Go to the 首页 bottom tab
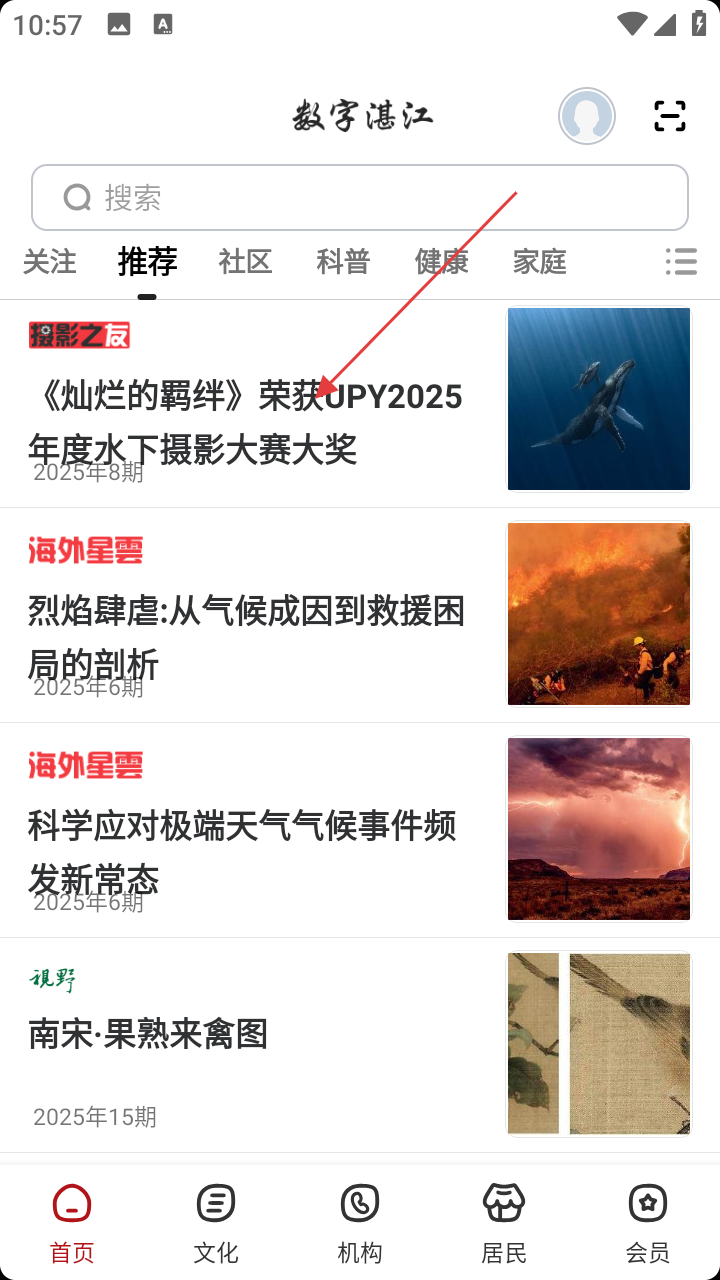Viewport: 720px width, 1280px height. point(72,1222)
